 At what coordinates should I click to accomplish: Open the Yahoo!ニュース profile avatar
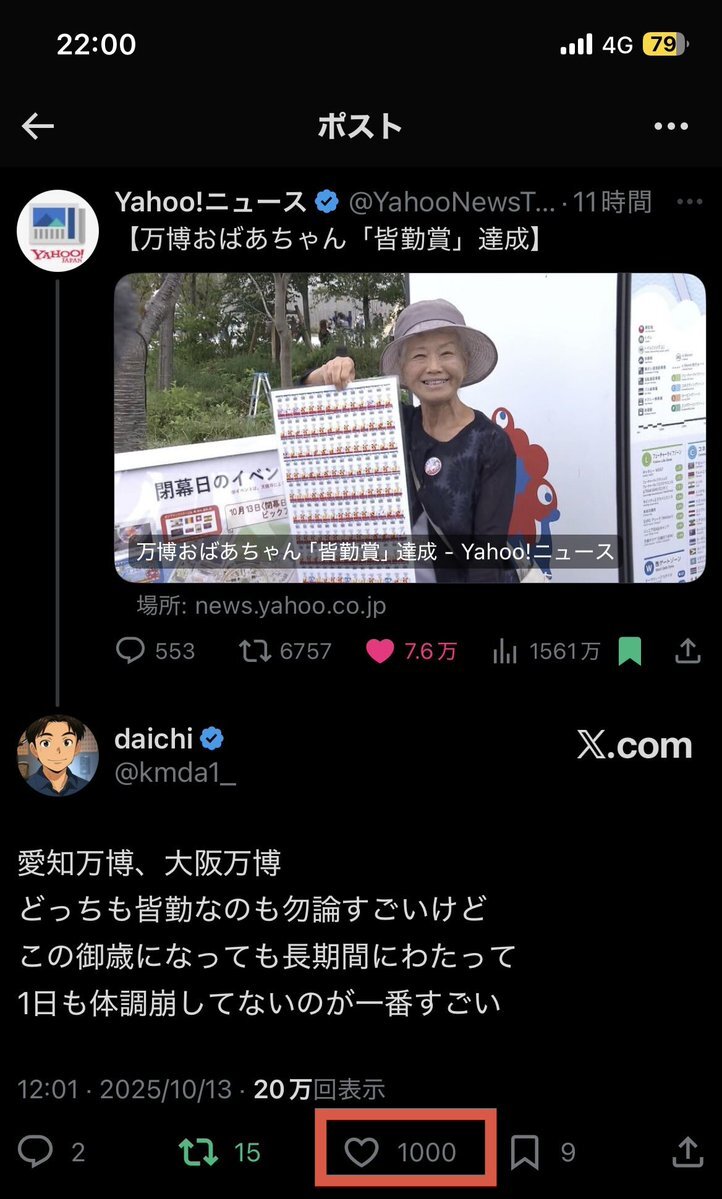[58, 231]
